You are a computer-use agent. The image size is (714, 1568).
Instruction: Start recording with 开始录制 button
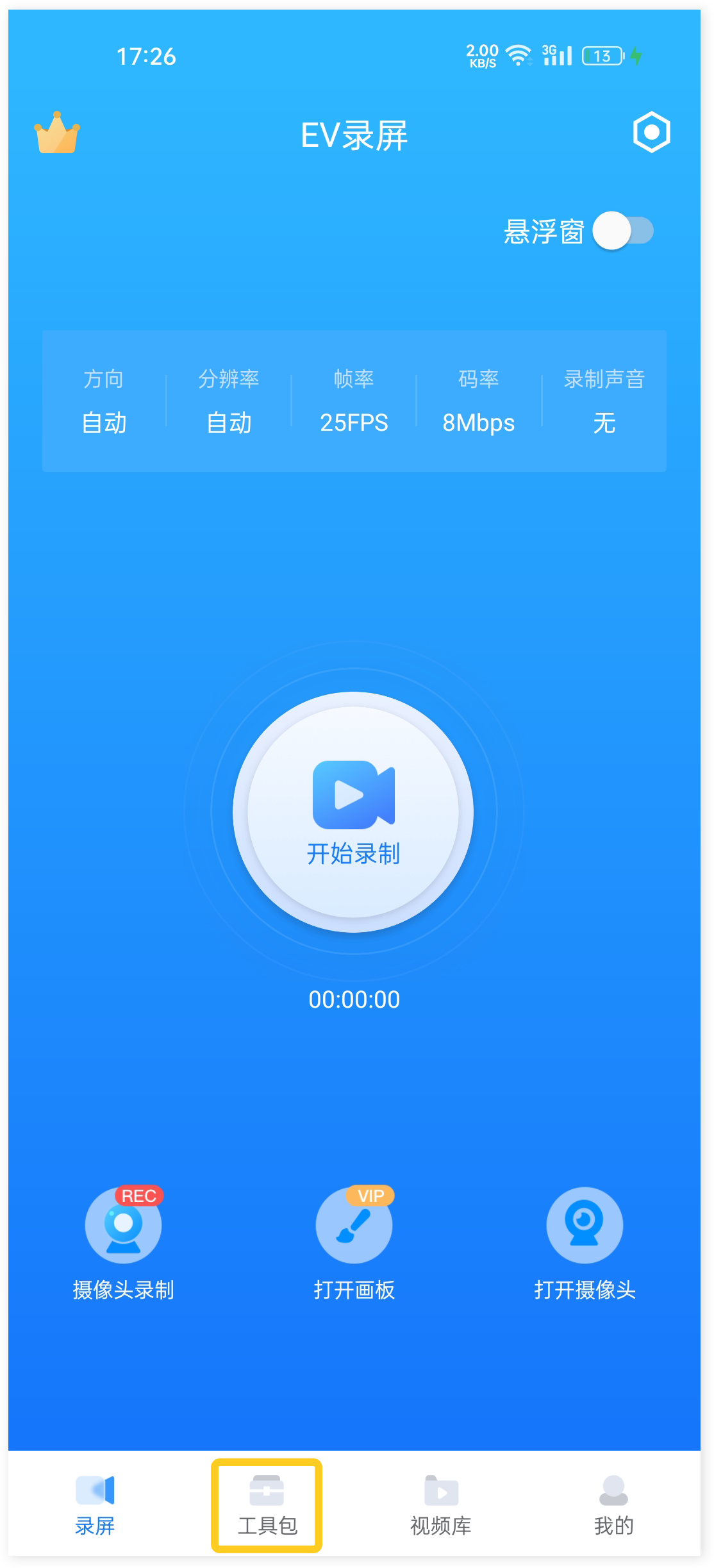tap(353, 812)
